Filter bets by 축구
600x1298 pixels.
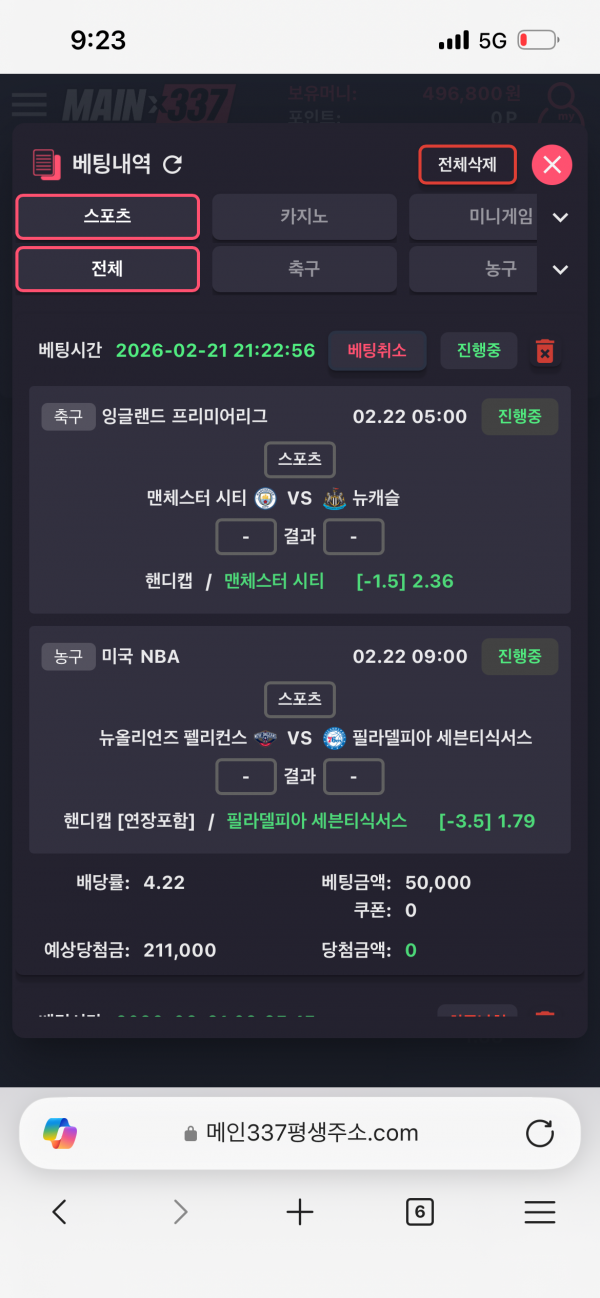(x=304, y=269)
